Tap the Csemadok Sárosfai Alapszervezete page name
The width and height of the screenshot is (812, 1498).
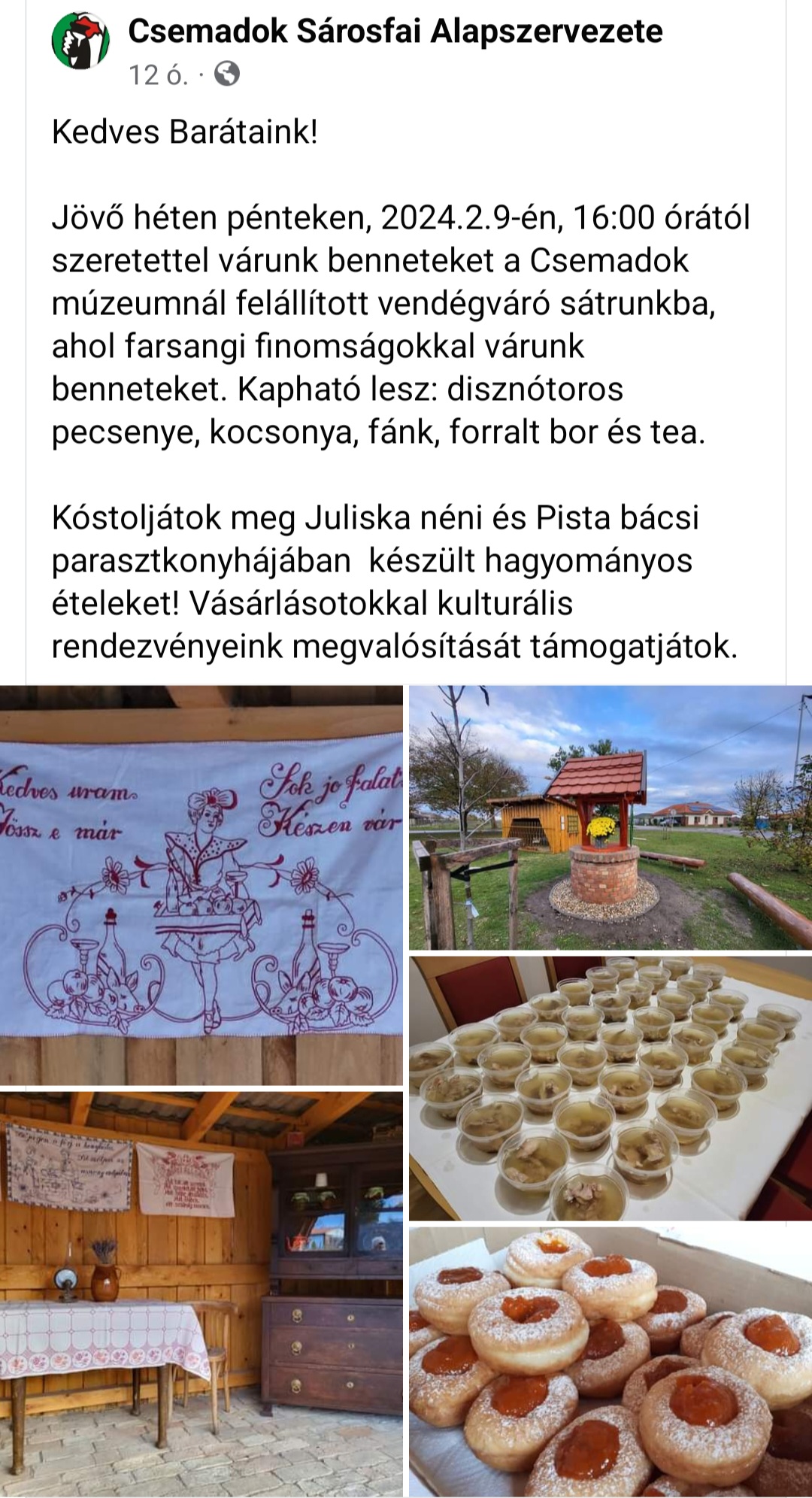click(395, 32)
